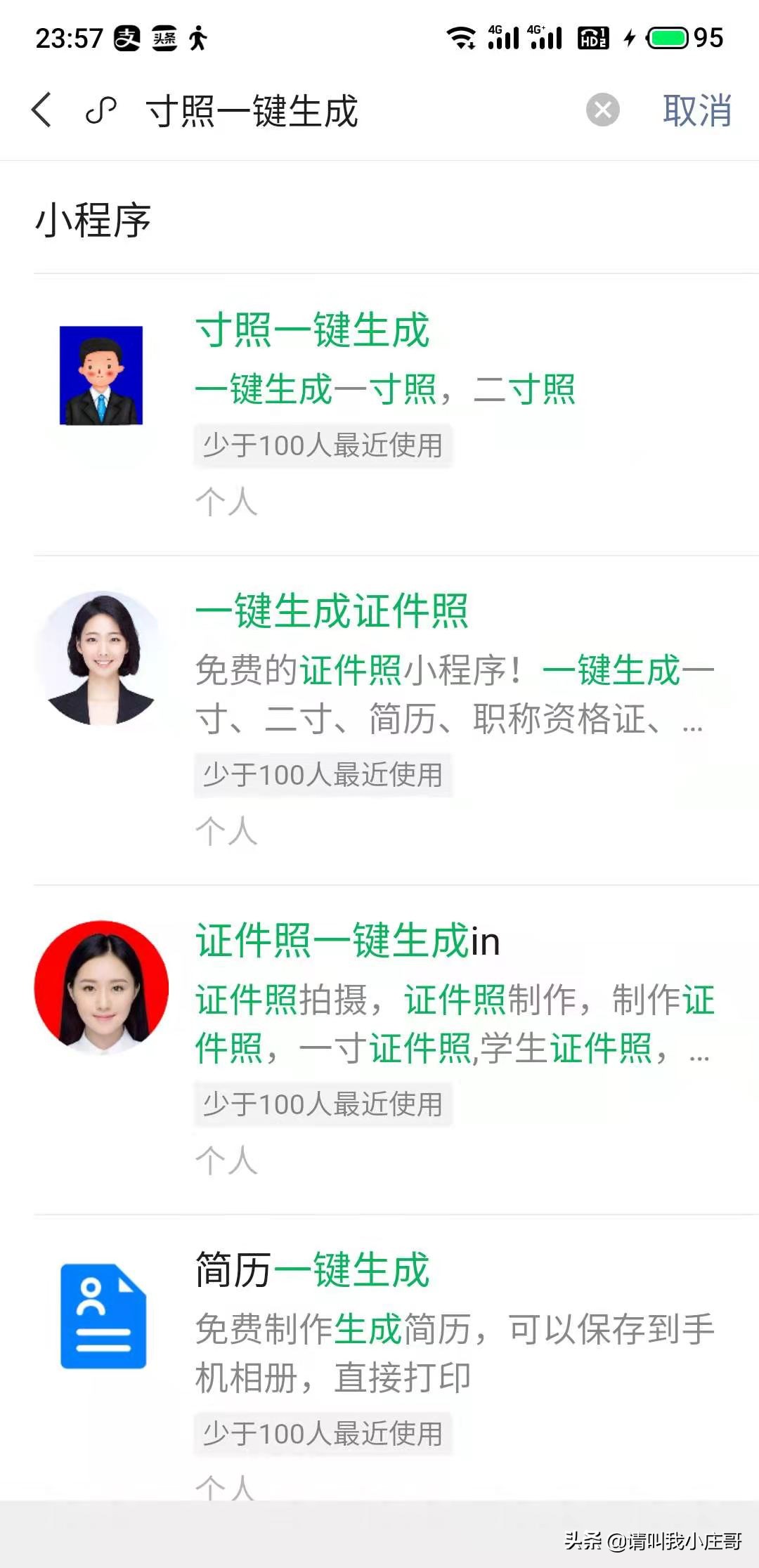Clear the search text with the X icon
Viewport: 759px width, 1568px height.
tap(603, 110)
